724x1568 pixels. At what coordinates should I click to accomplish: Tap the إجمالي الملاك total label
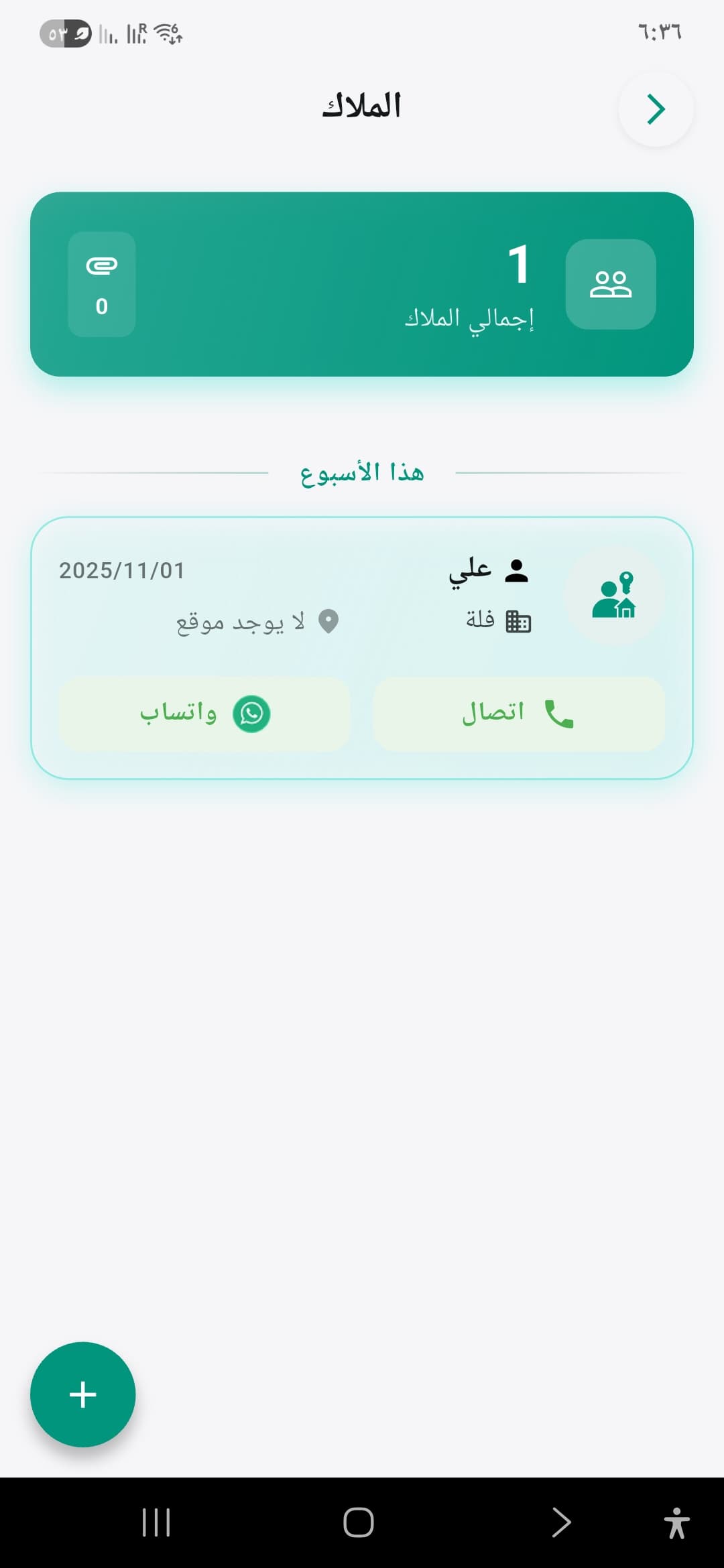tap(469, 317)
